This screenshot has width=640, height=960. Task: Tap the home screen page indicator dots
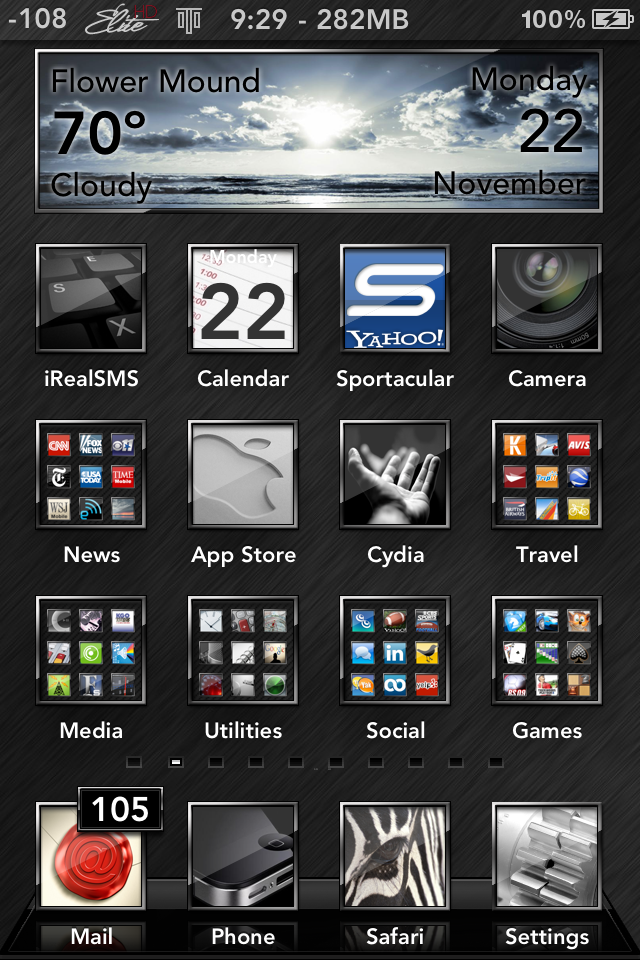click(315, 762)
